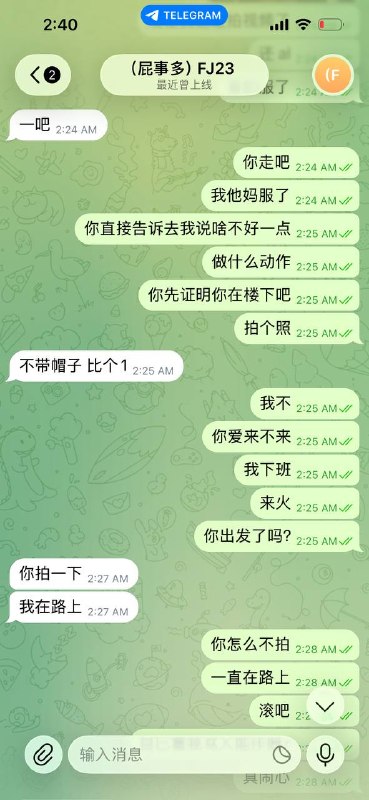Go back to the chat list

[43, 76]
